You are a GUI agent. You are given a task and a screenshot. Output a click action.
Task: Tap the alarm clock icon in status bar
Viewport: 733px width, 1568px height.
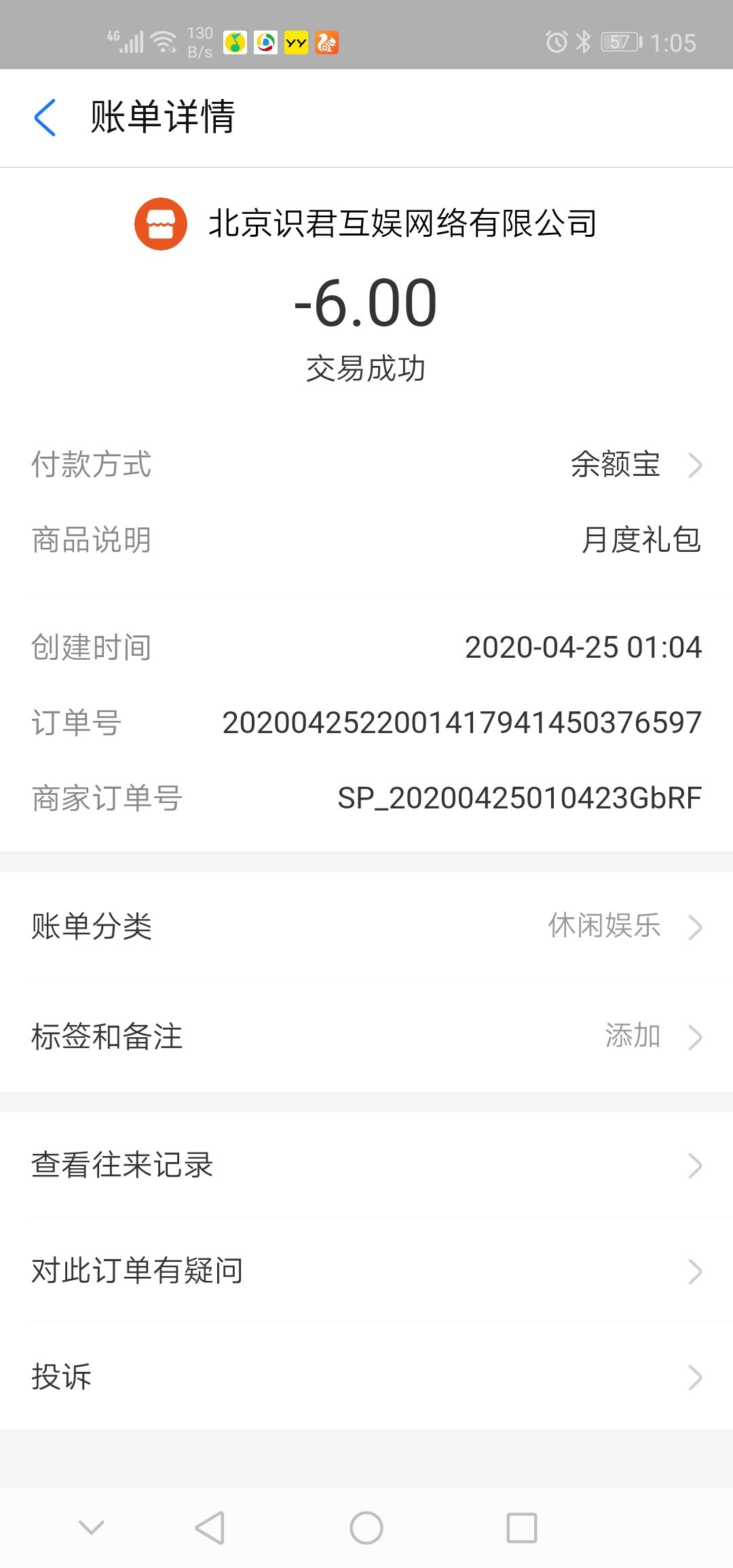[x=557, y=41]
